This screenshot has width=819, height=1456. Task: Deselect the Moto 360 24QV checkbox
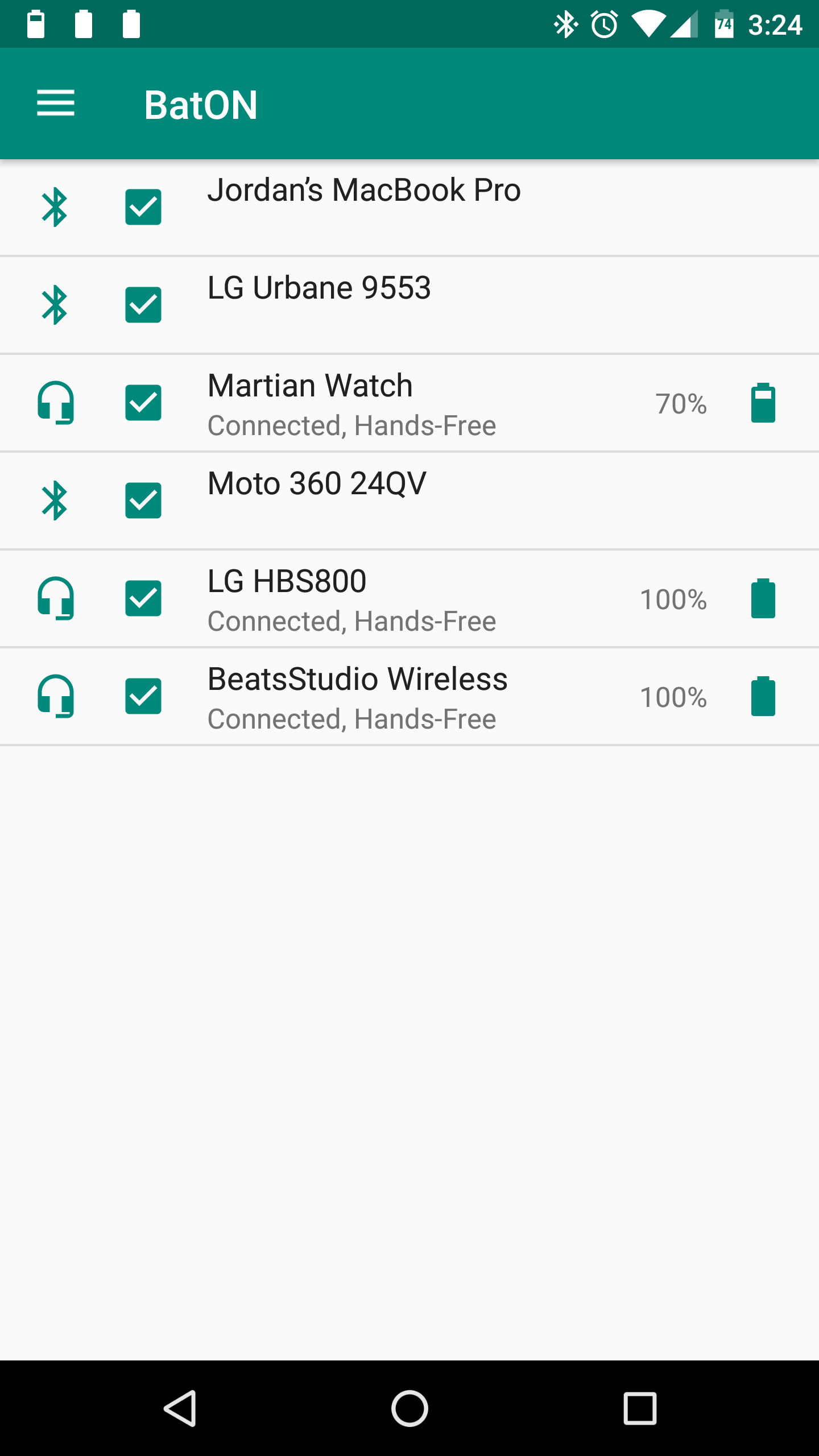[143, 500]
